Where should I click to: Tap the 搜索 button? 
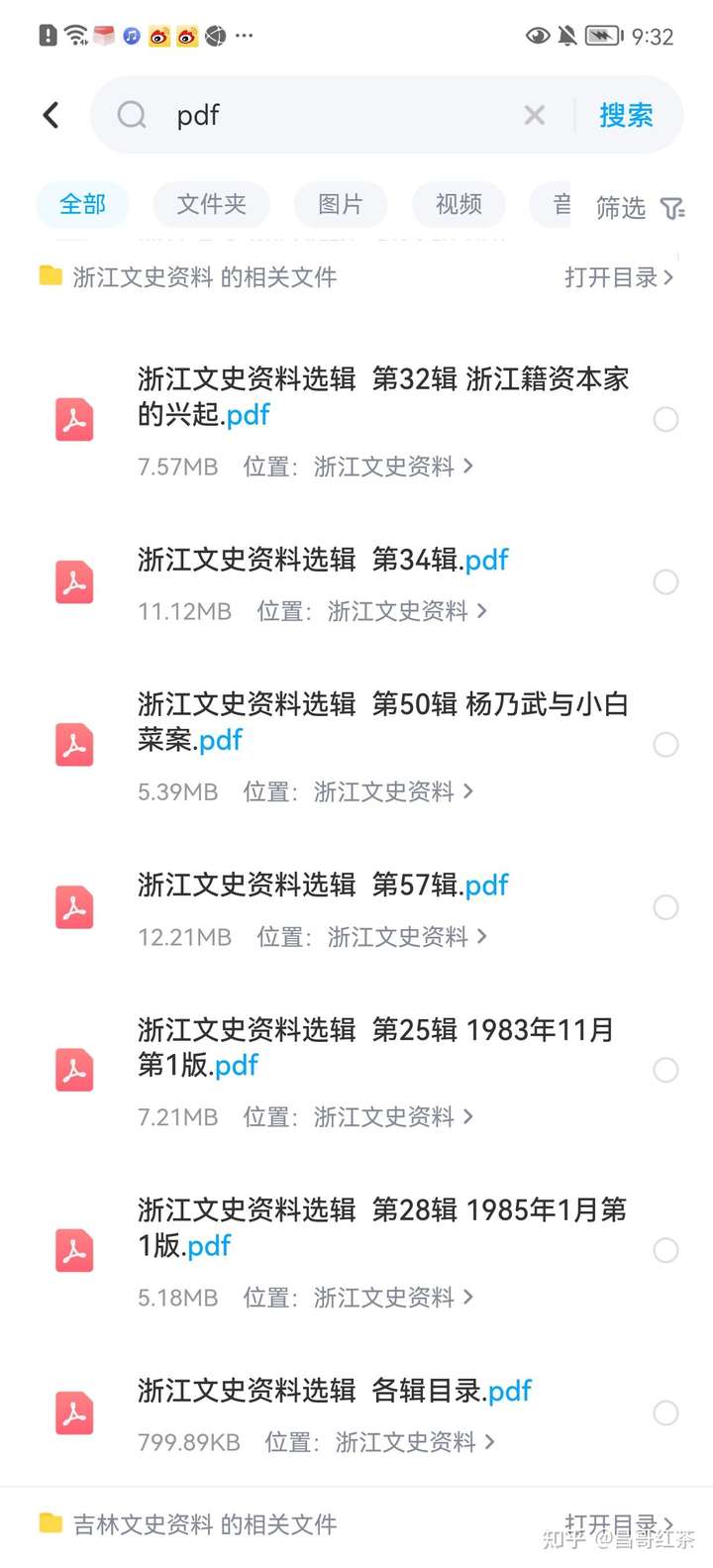point(626,116)
